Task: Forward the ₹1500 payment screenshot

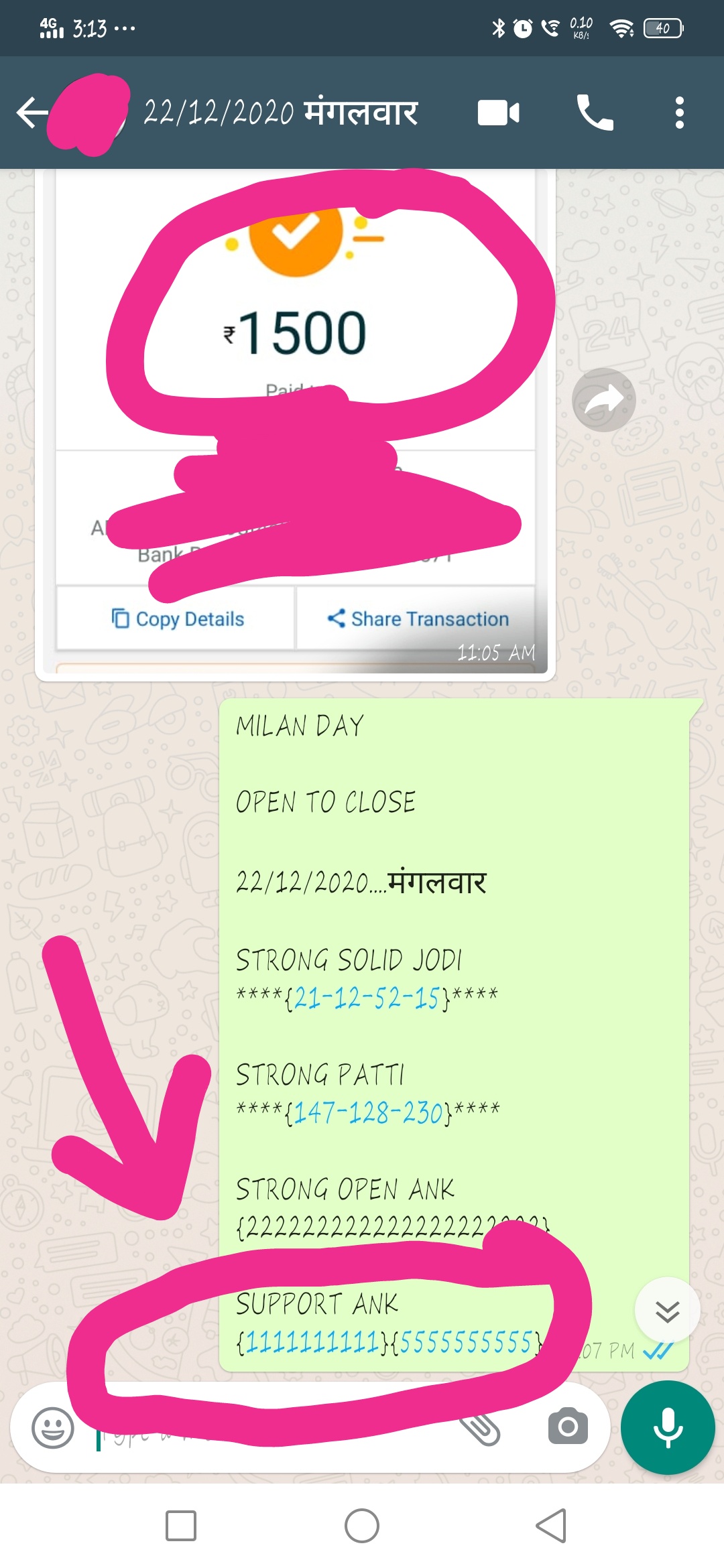Action: click(x=603, y=400)
